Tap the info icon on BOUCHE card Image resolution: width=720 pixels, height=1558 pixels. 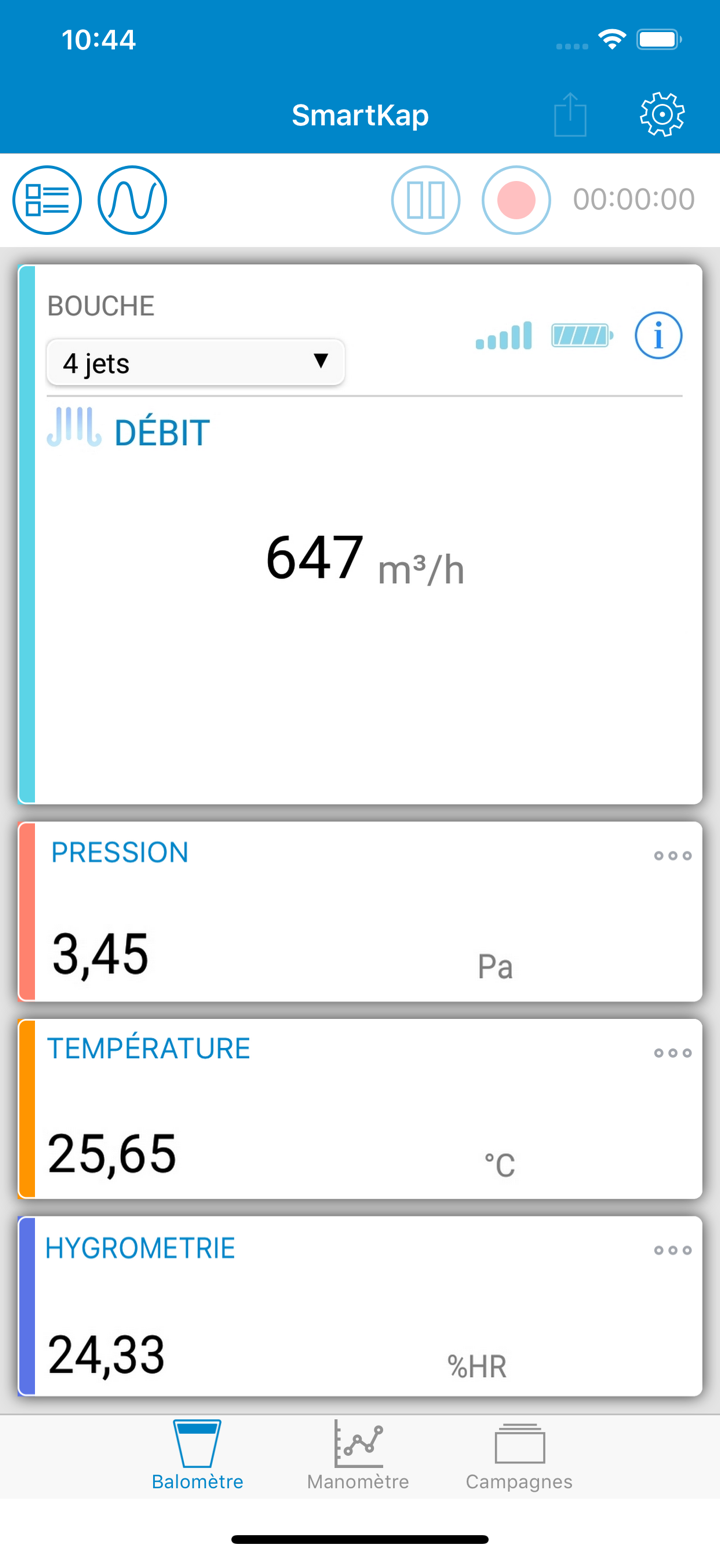point(658,336)
